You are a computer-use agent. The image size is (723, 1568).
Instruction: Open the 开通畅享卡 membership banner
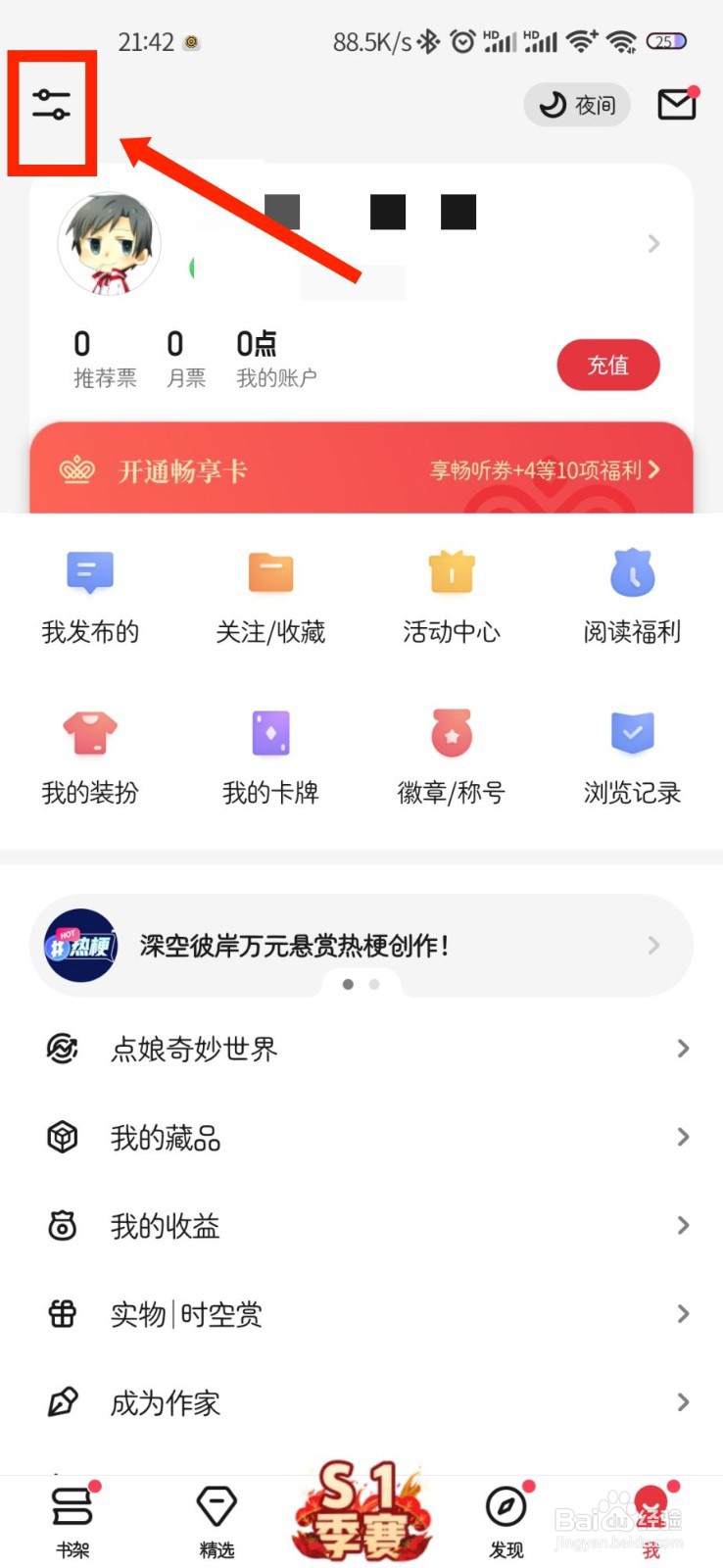click(361, 470)
